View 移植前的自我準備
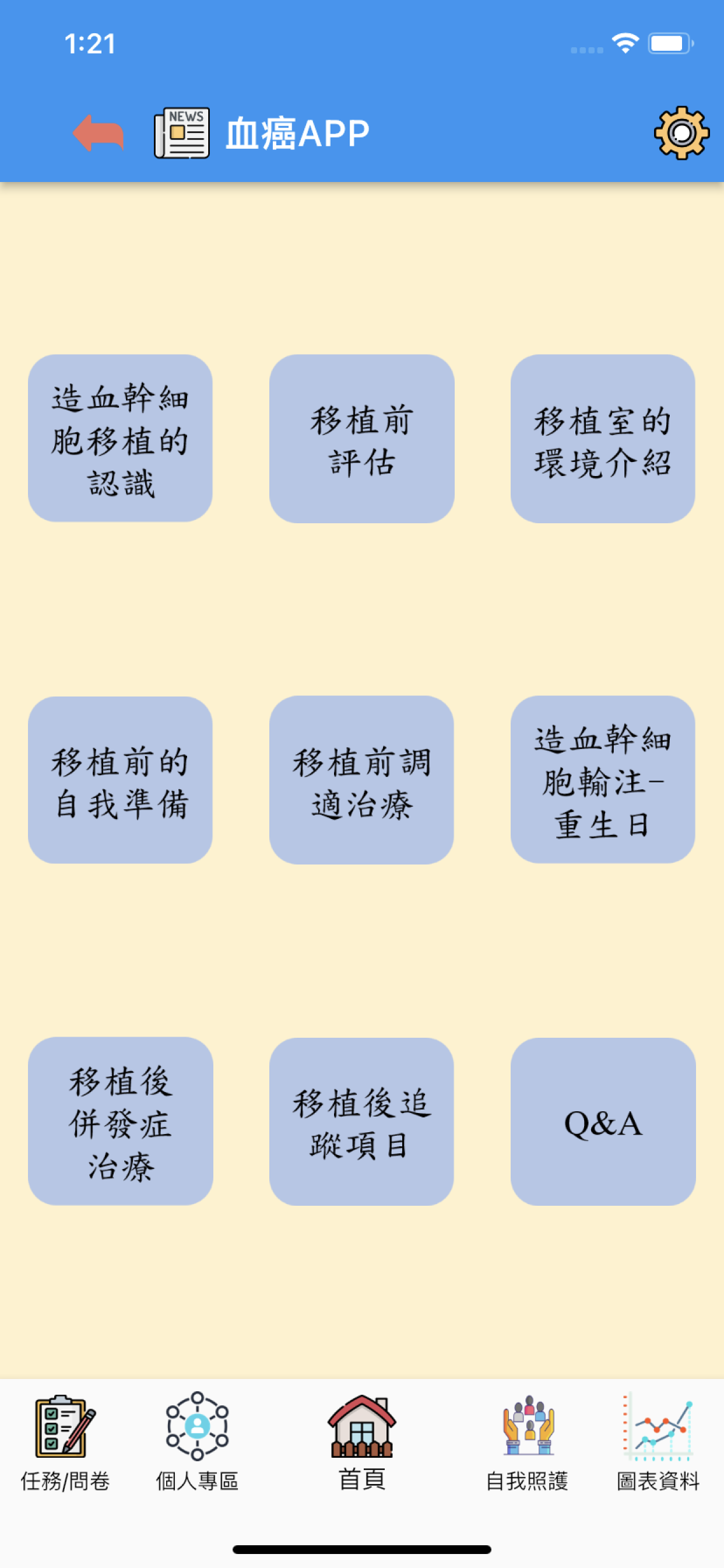 point(121,780)
